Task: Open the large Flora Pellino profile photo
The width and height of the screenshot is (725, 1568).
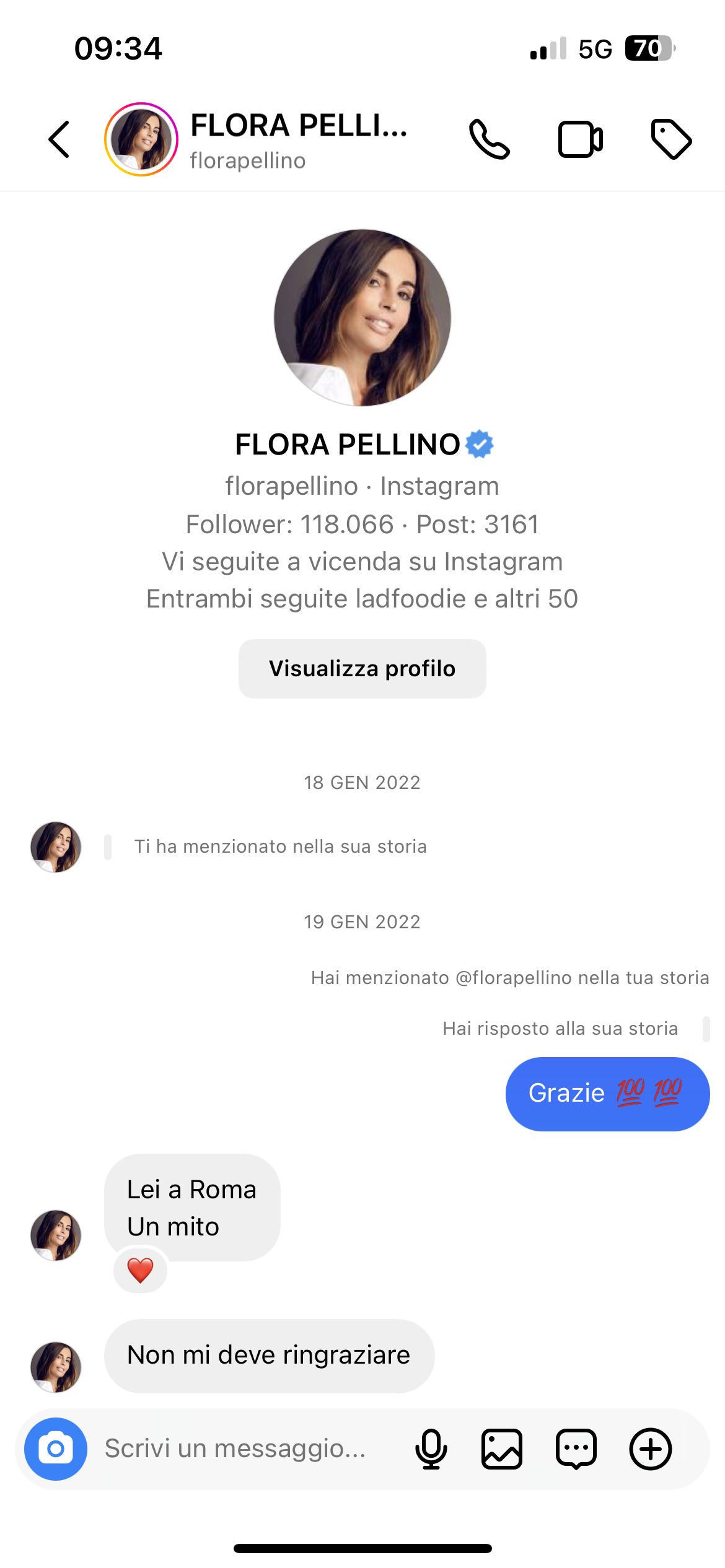Action: pyautogui.click(x=362, y=318)
